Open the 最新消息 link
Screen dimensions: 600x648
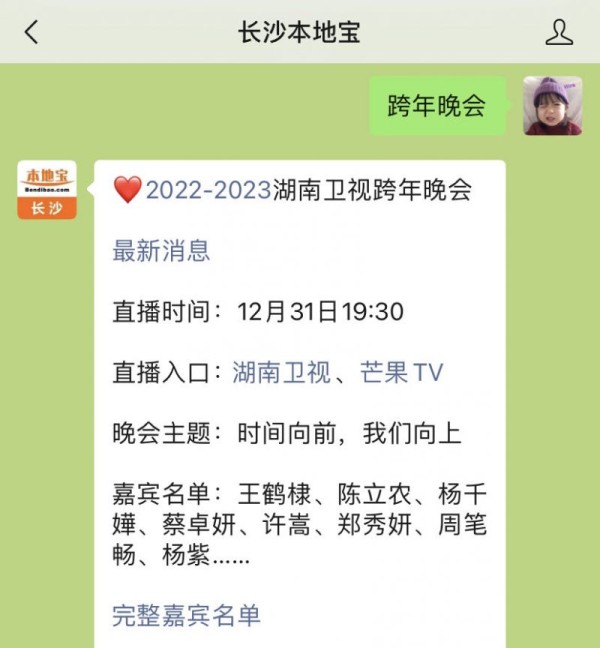pyautogui.click(x=161, y=251)
